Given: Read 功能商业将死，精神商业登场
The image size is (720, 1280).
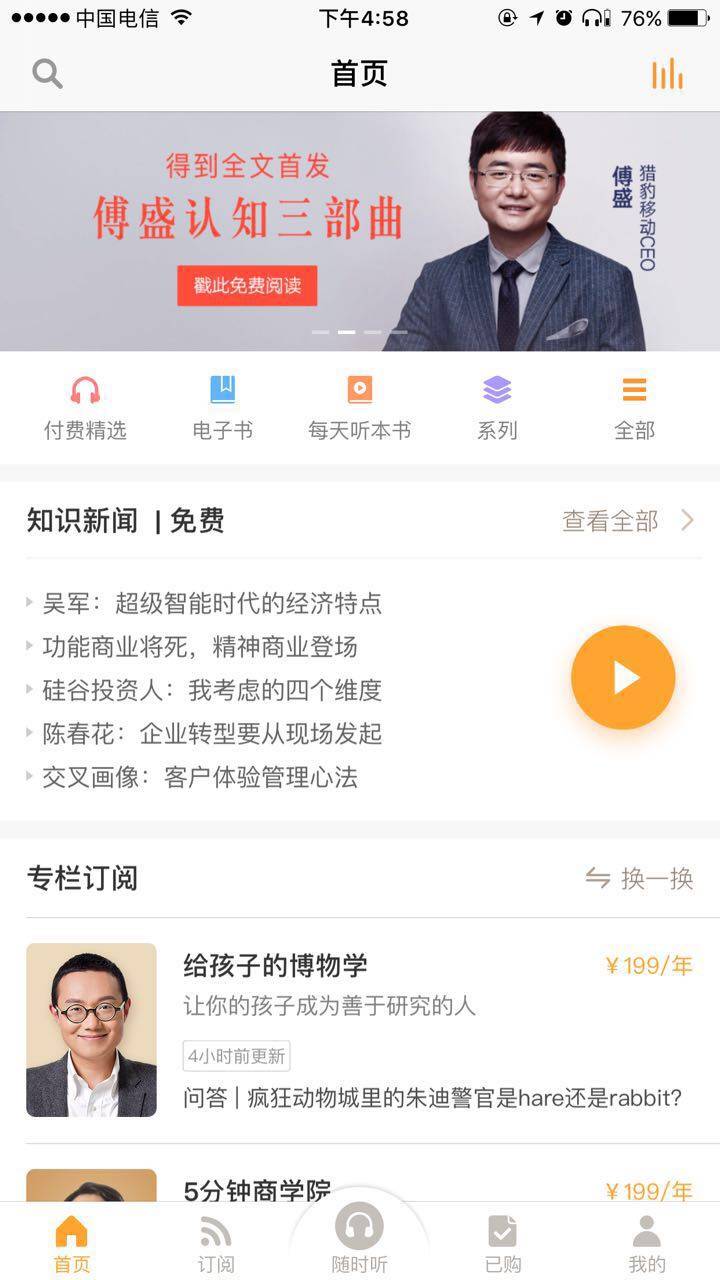Looking at the screenshot, I should tap(200, 647).
